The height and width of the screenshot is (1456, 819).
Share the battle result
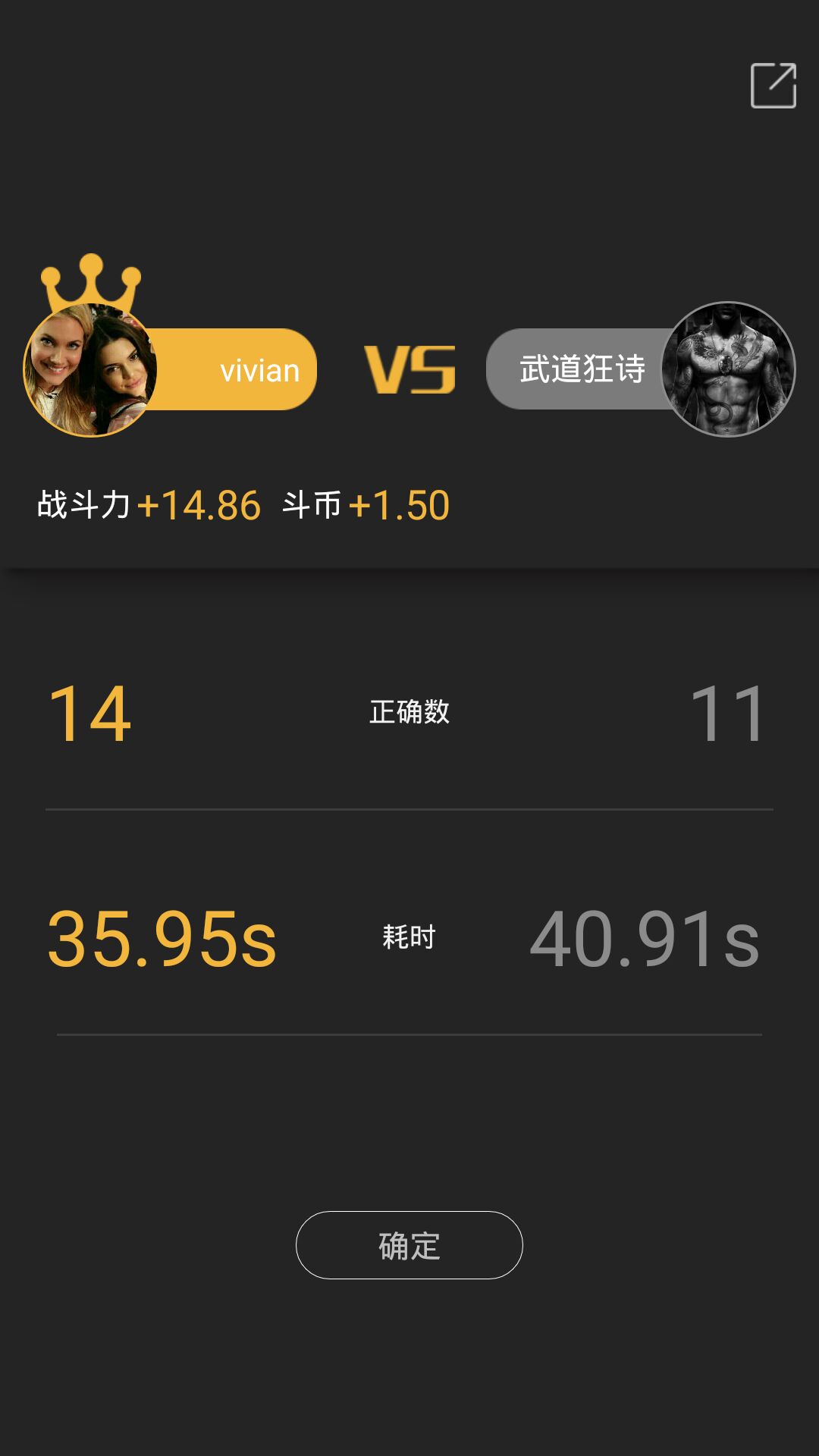(x=773, y=86)
